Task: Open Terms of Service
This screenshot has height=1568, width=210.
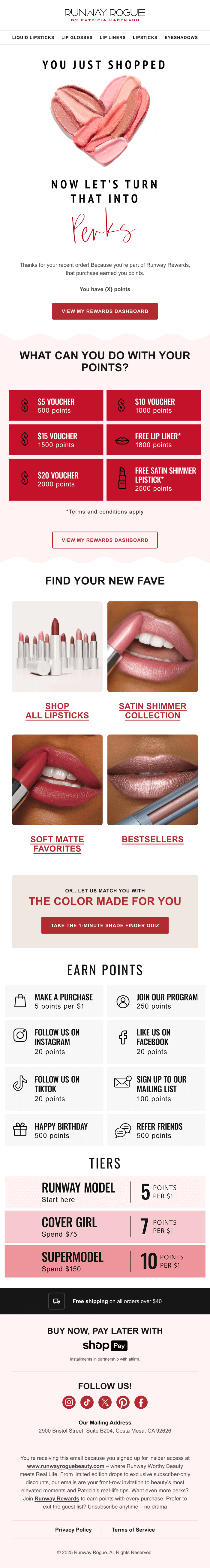Action: click(133, 1530)
